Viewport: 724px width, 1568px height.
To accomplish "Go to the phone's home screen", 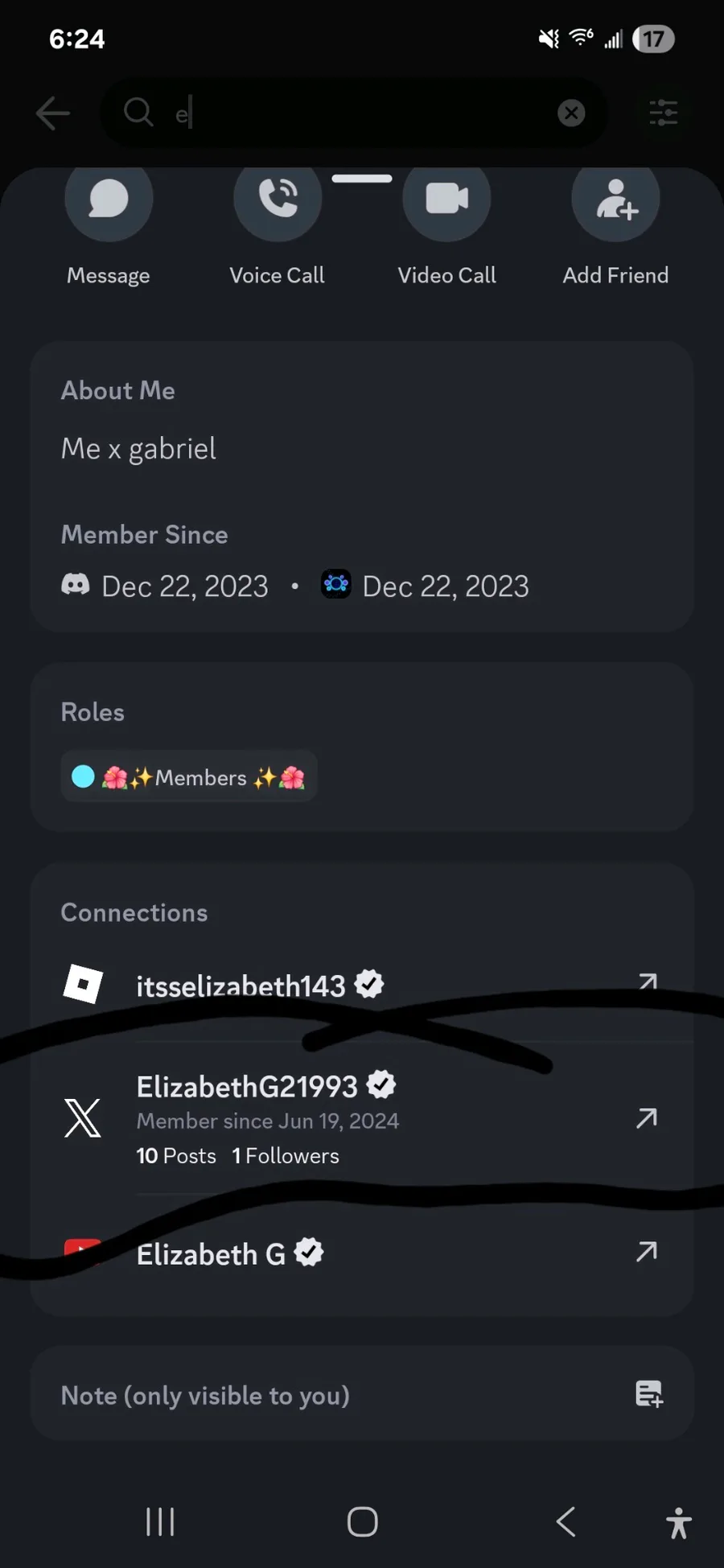I will click(x=362, y=1521).
